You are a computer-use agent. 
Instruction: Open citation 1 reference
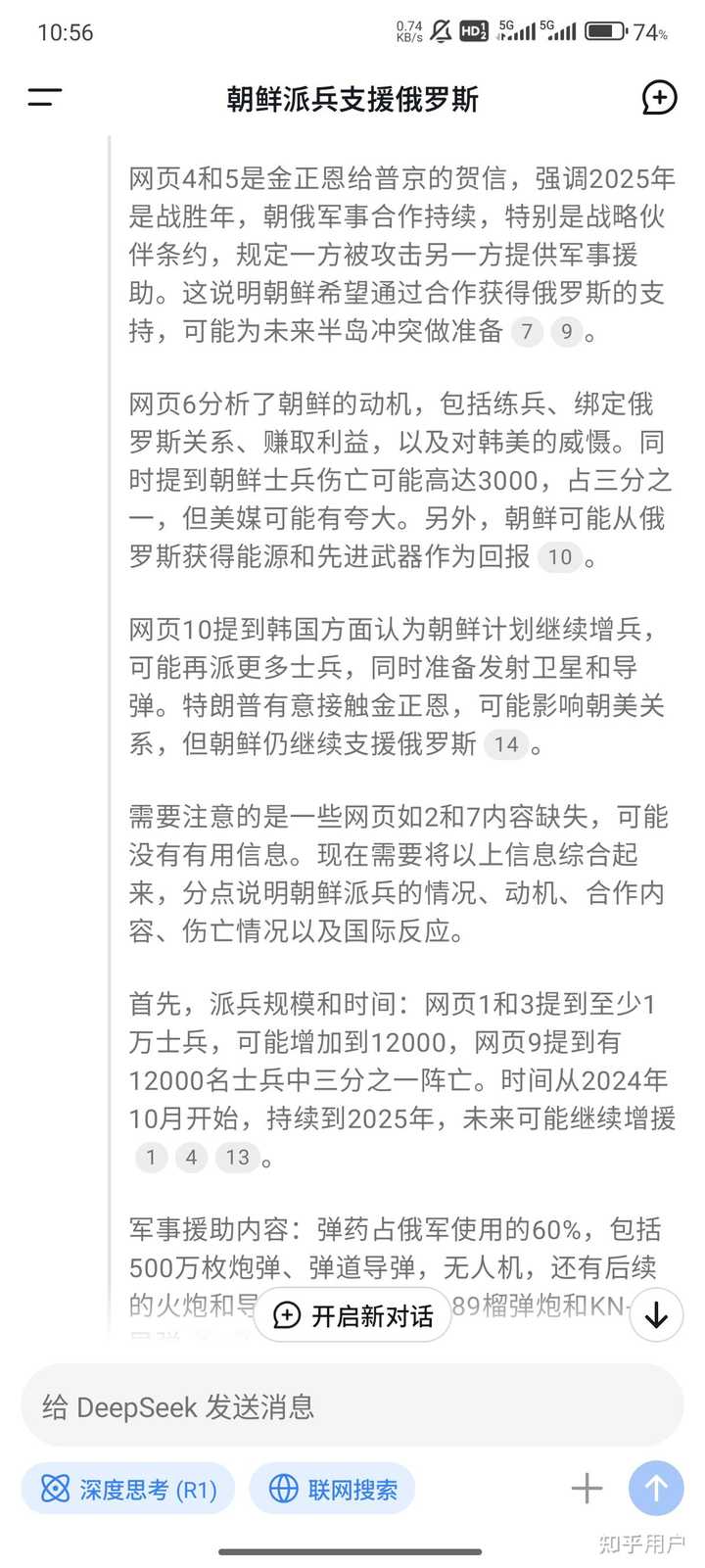coord(151,1158)
